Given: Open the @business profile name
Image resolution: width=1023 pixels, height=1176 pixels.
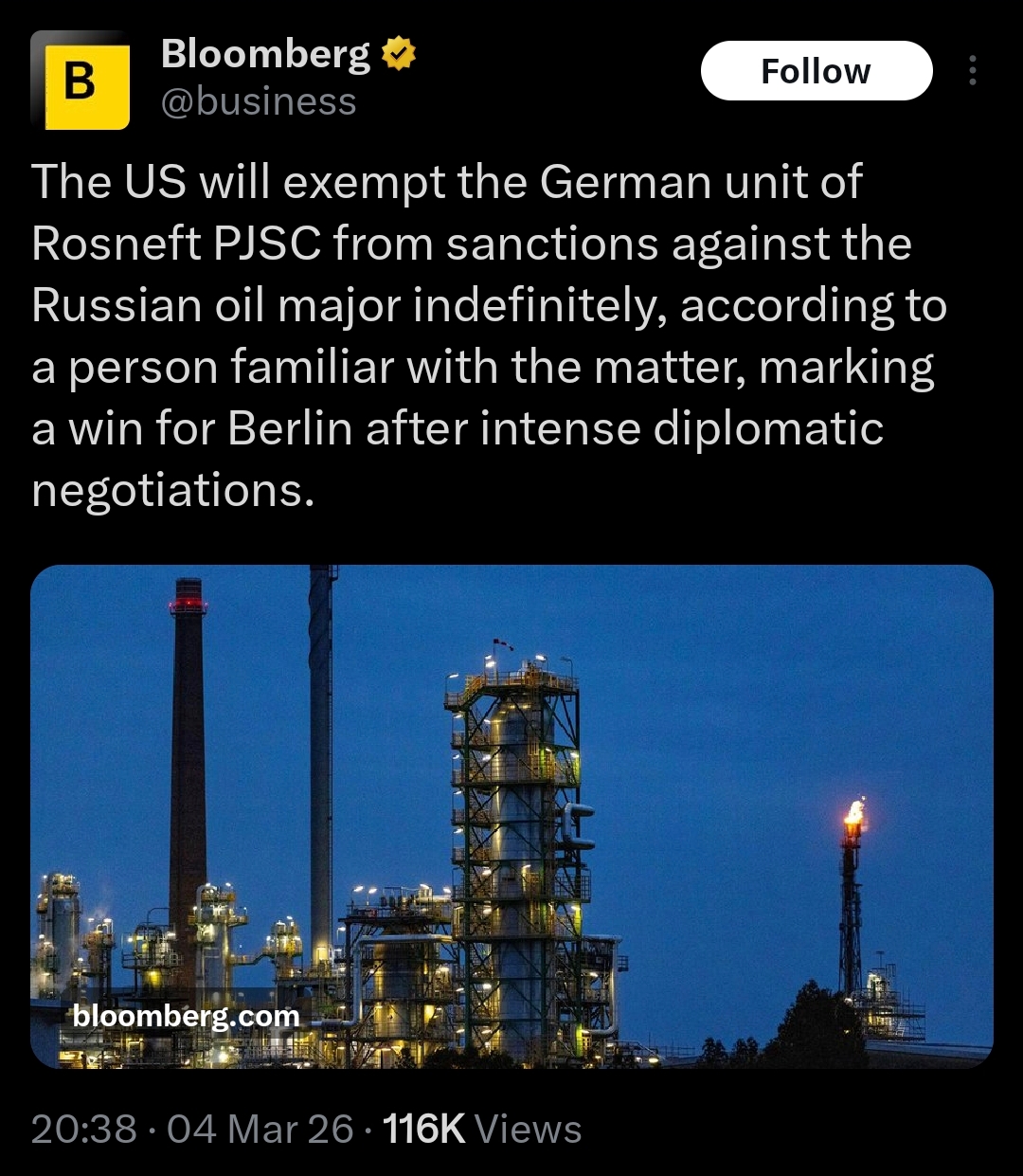Looking at the screenshot, I should click(x=265, y=55).
